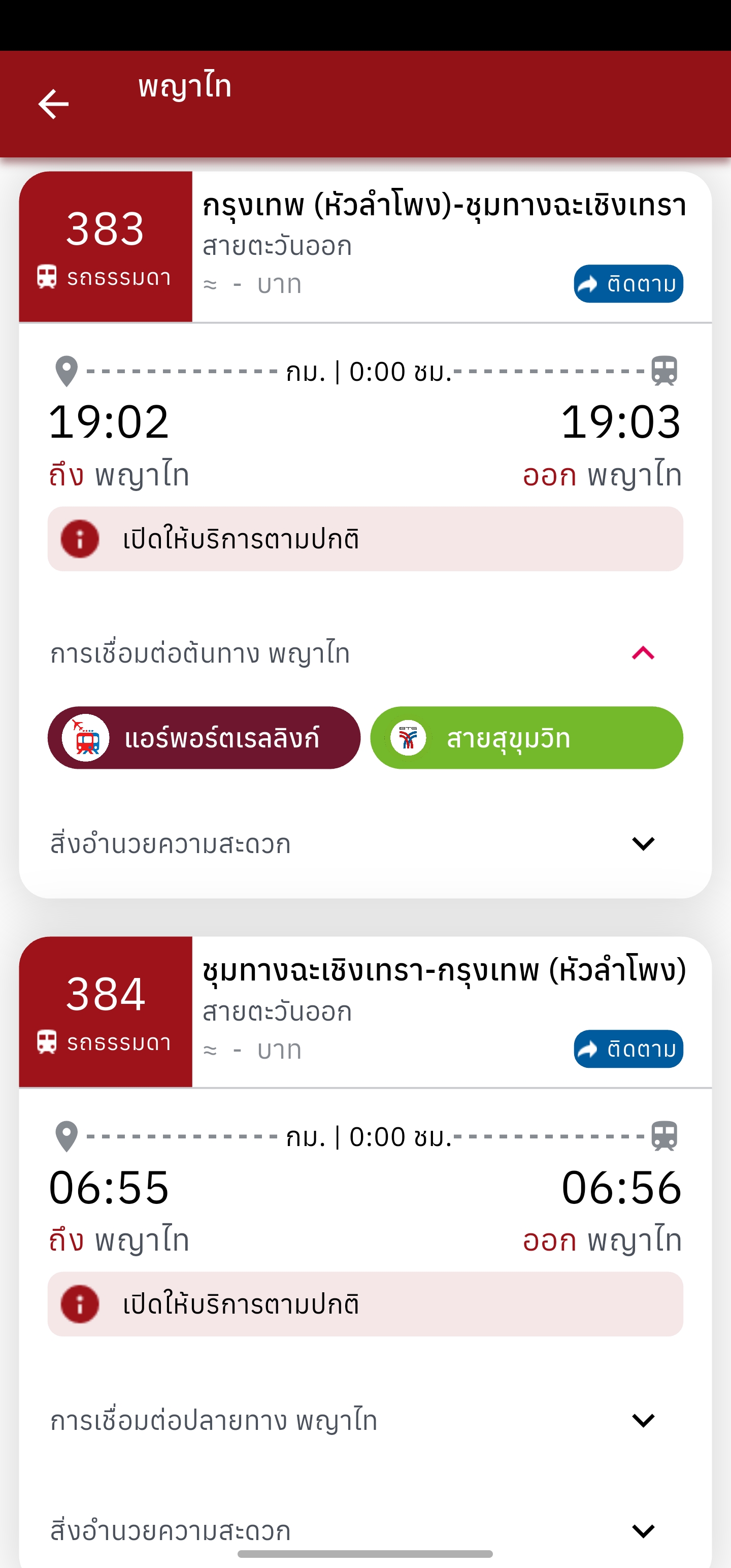Go back using the arrow icon
The image size is (731, 1568).
[54, 104]
